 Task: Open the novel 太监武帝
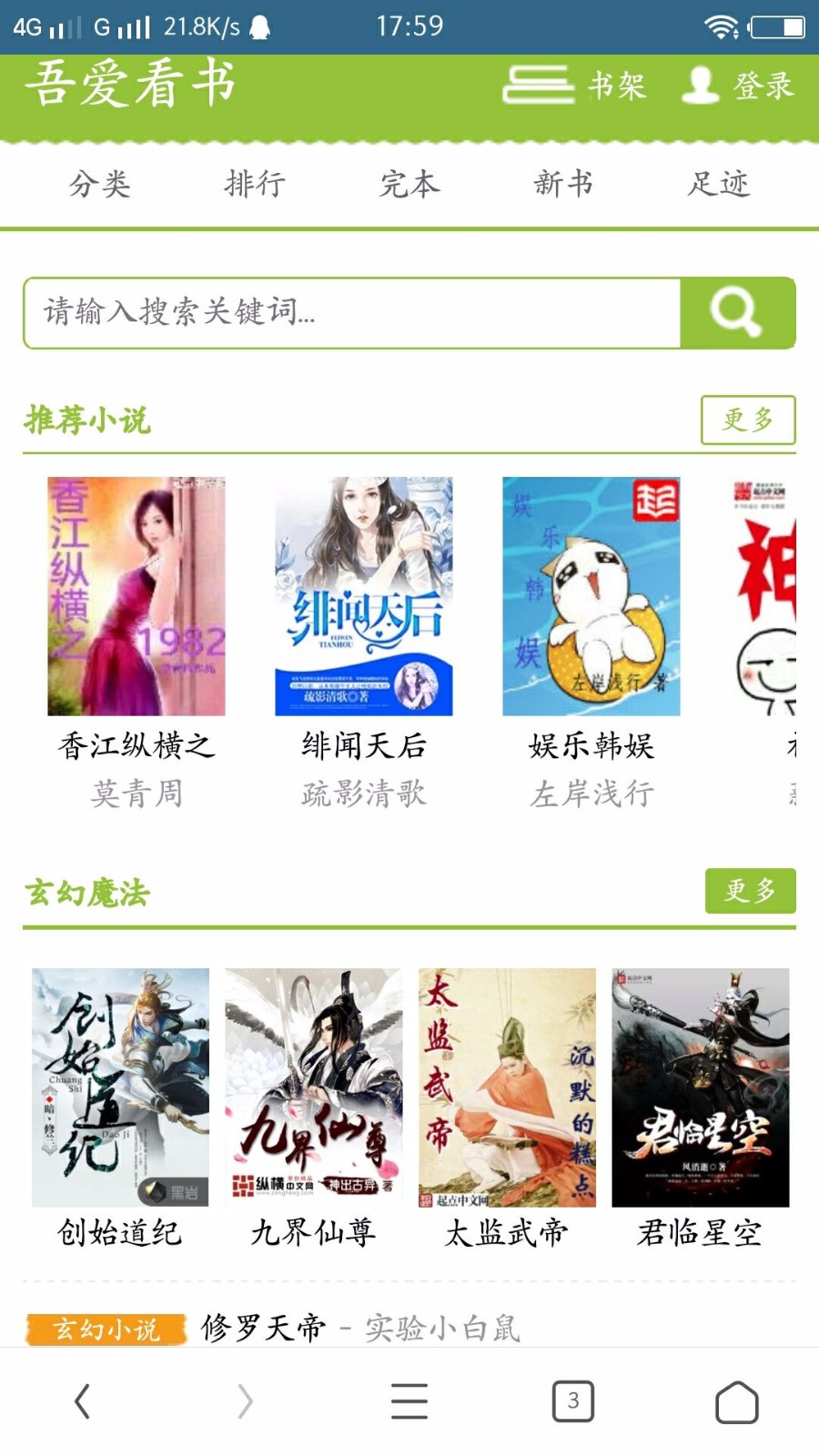[x=507, y=1087]
